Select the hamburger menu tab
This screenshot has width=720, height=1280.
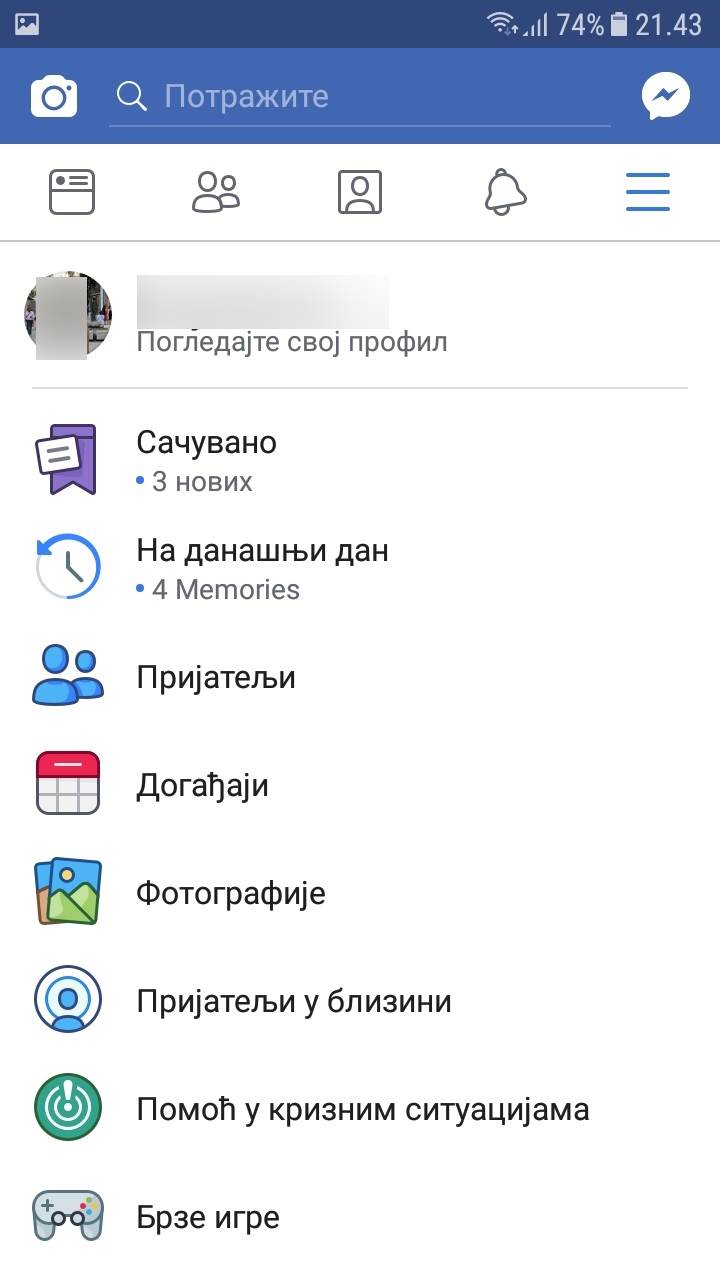tap(648, 192)
